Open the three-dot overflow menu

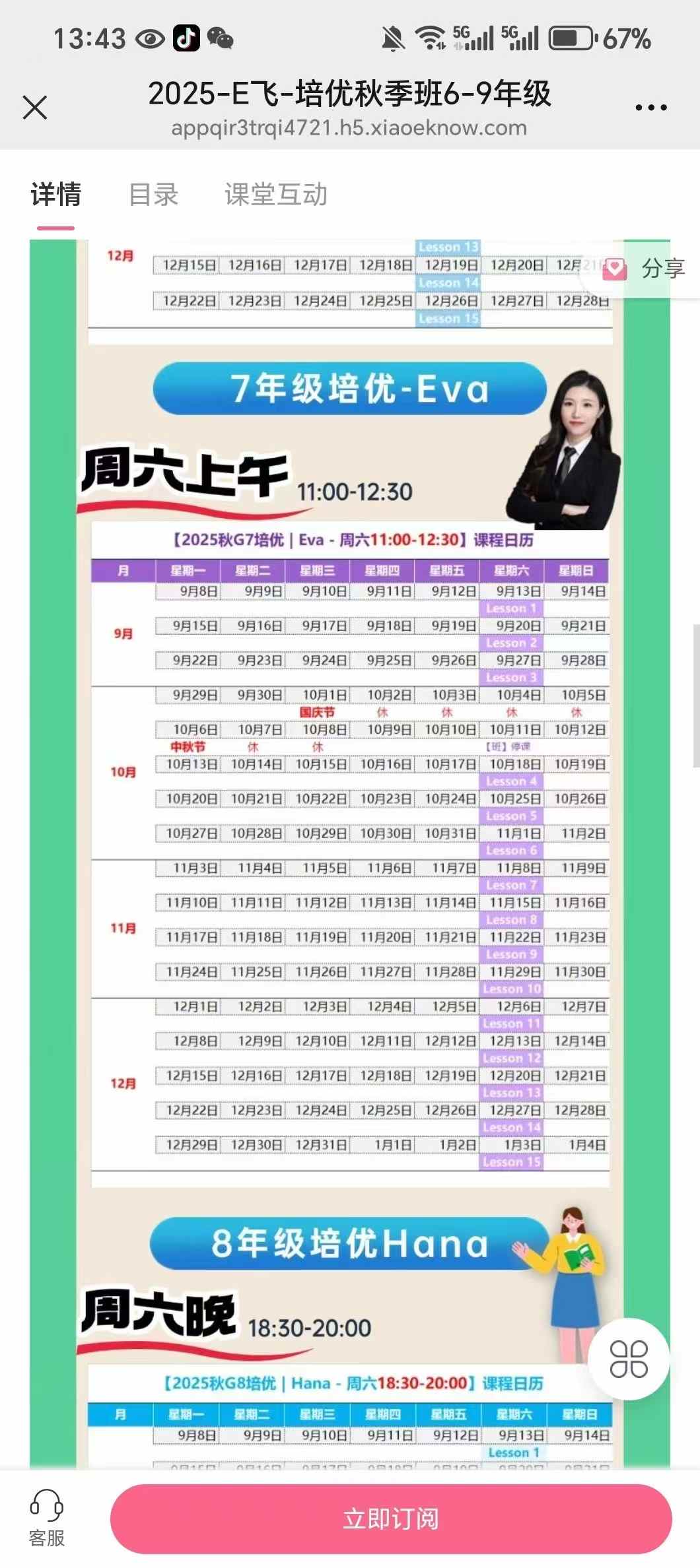coord(650,108)
